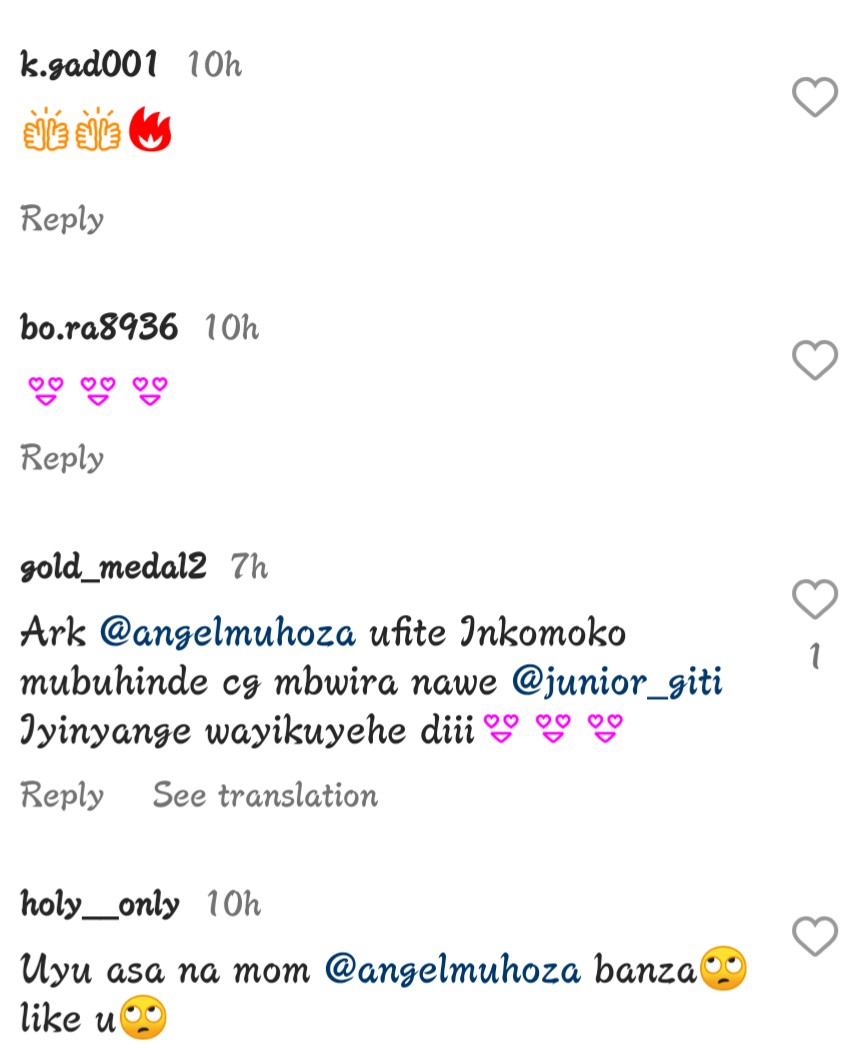Like the comment by k.gad001
The height and width of the screenshot is (1055, 864).
814,98
